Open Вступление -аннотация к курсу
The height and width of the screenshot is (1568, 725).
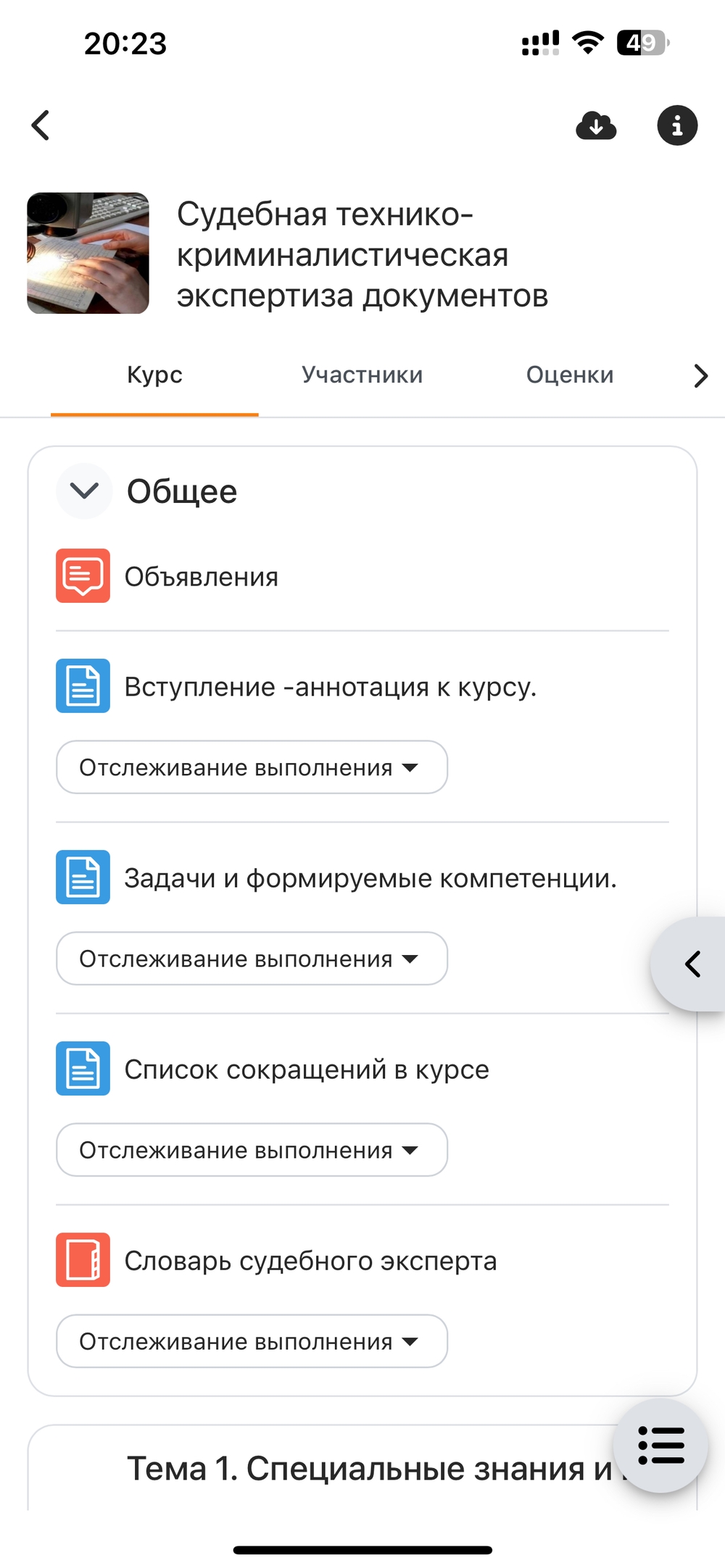tap(330, 687)
